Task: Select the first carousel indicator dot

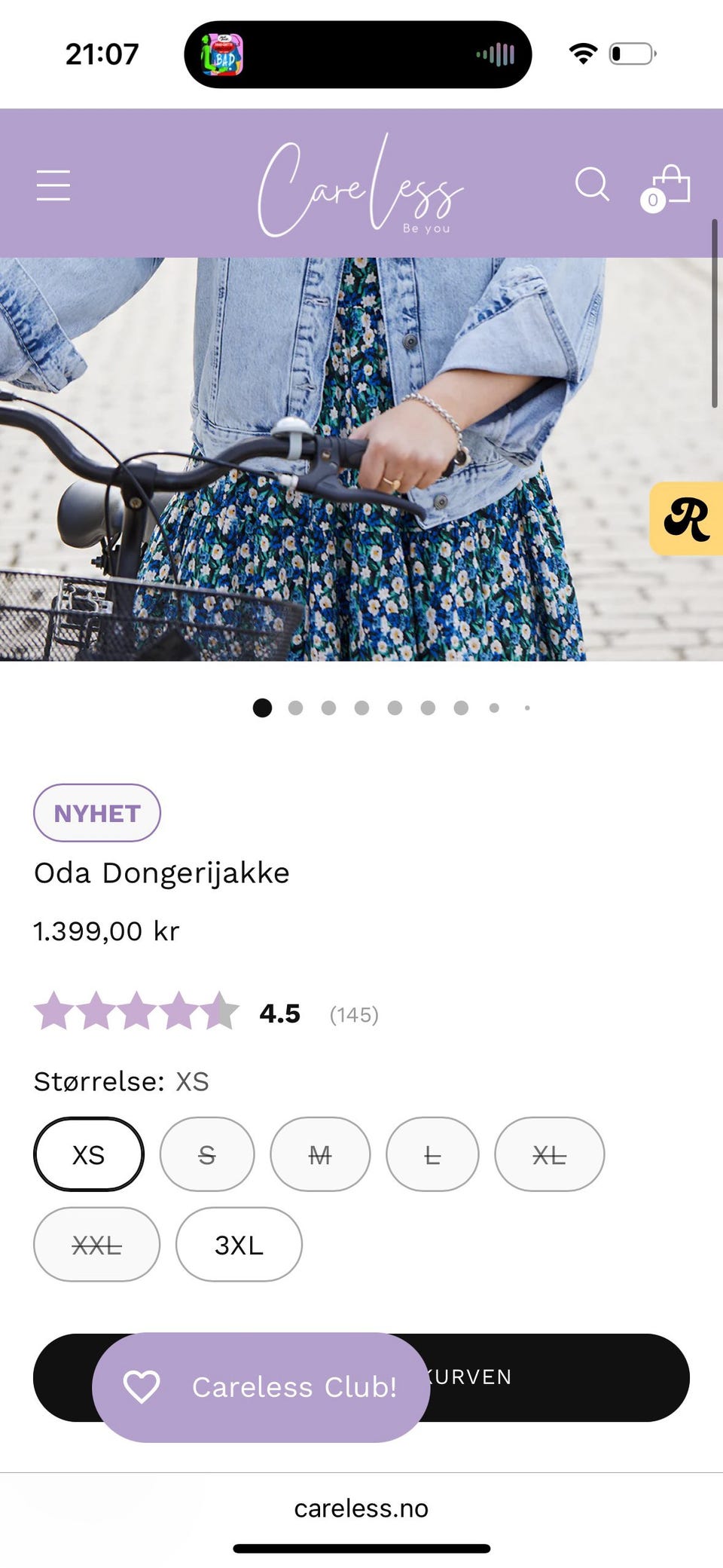Action: tap(262, 709)
